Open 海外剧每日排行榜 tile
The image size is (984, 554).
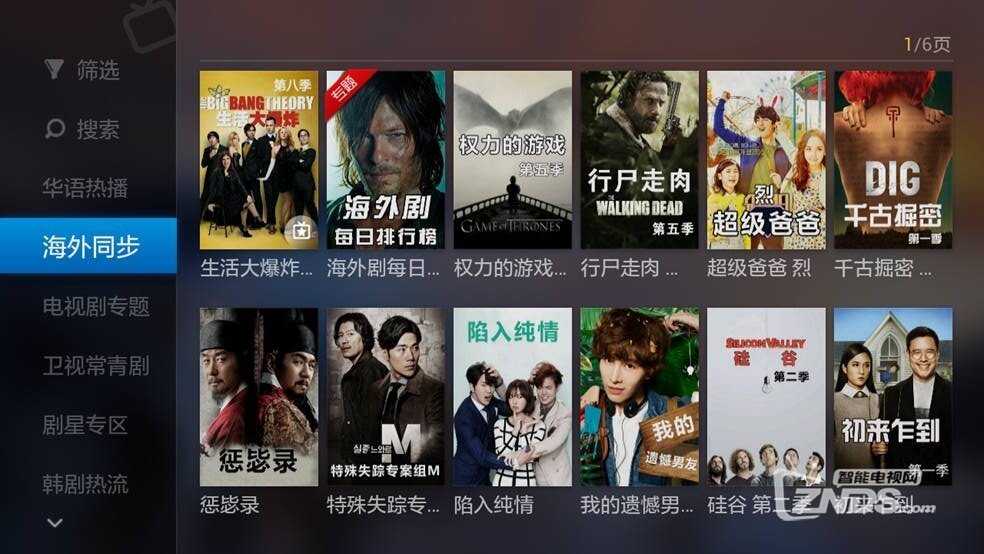pos(386,160)
